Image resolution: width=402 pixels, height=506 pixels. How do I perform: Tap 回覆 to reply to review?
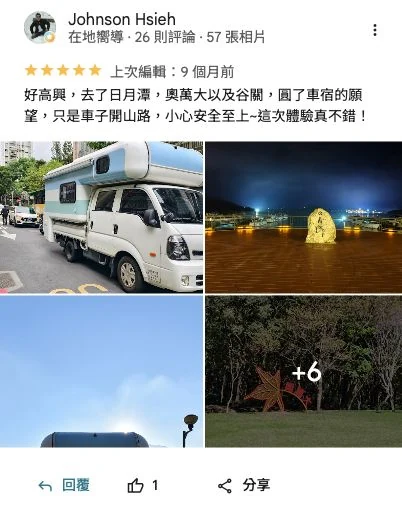point(64,485)
